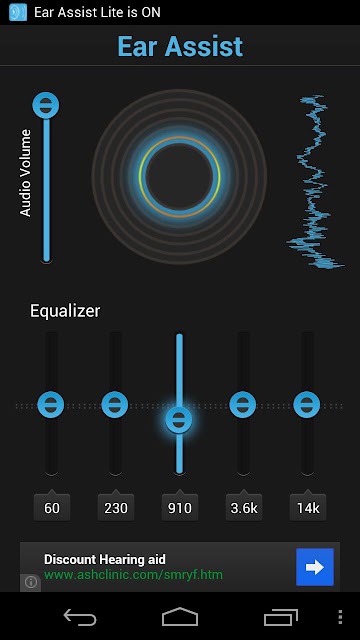Open the ad info icon

tap(31, 582)
